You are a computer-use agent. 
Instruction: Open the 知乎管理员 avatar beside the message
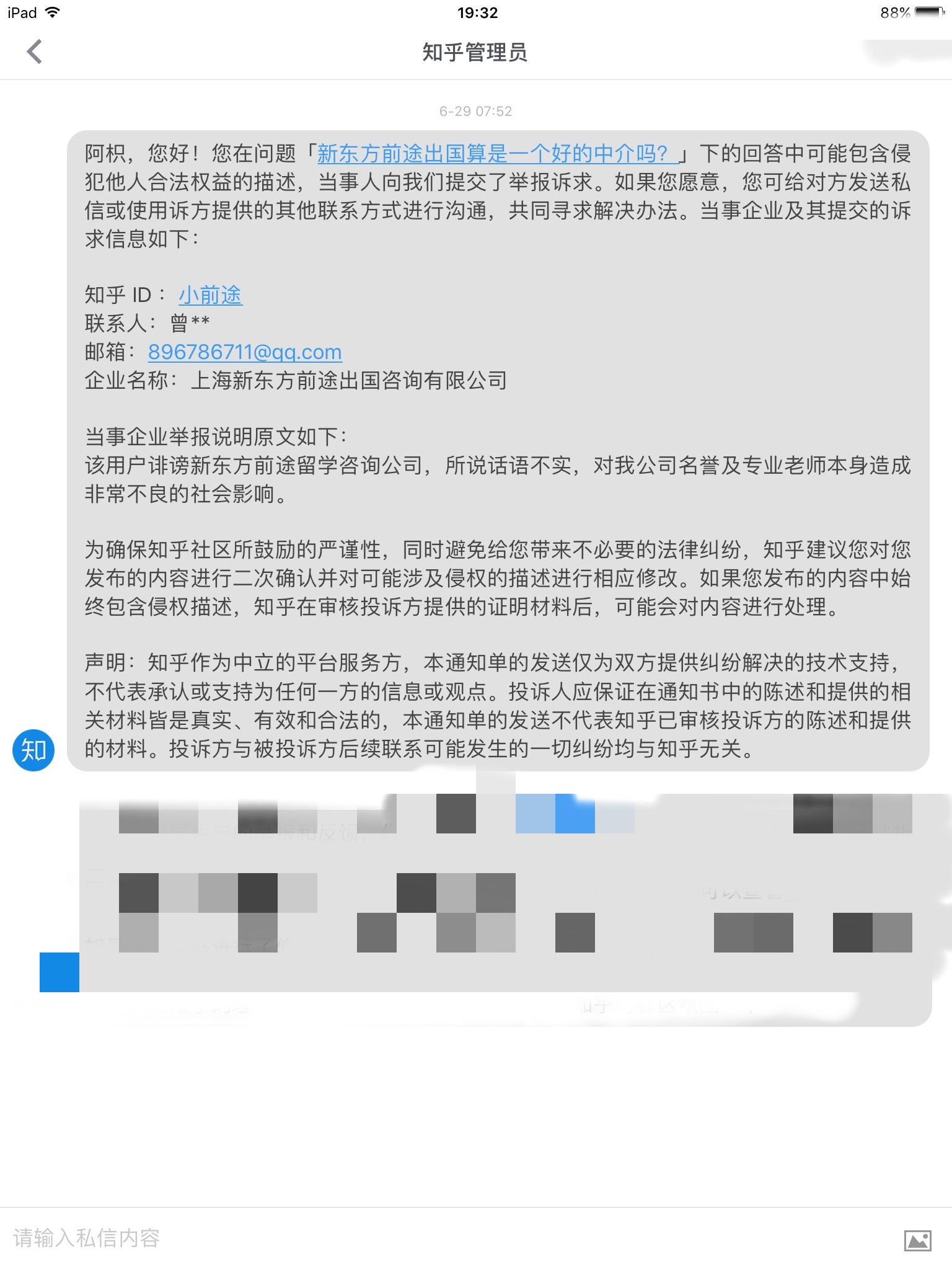click(x=33, y=750)
